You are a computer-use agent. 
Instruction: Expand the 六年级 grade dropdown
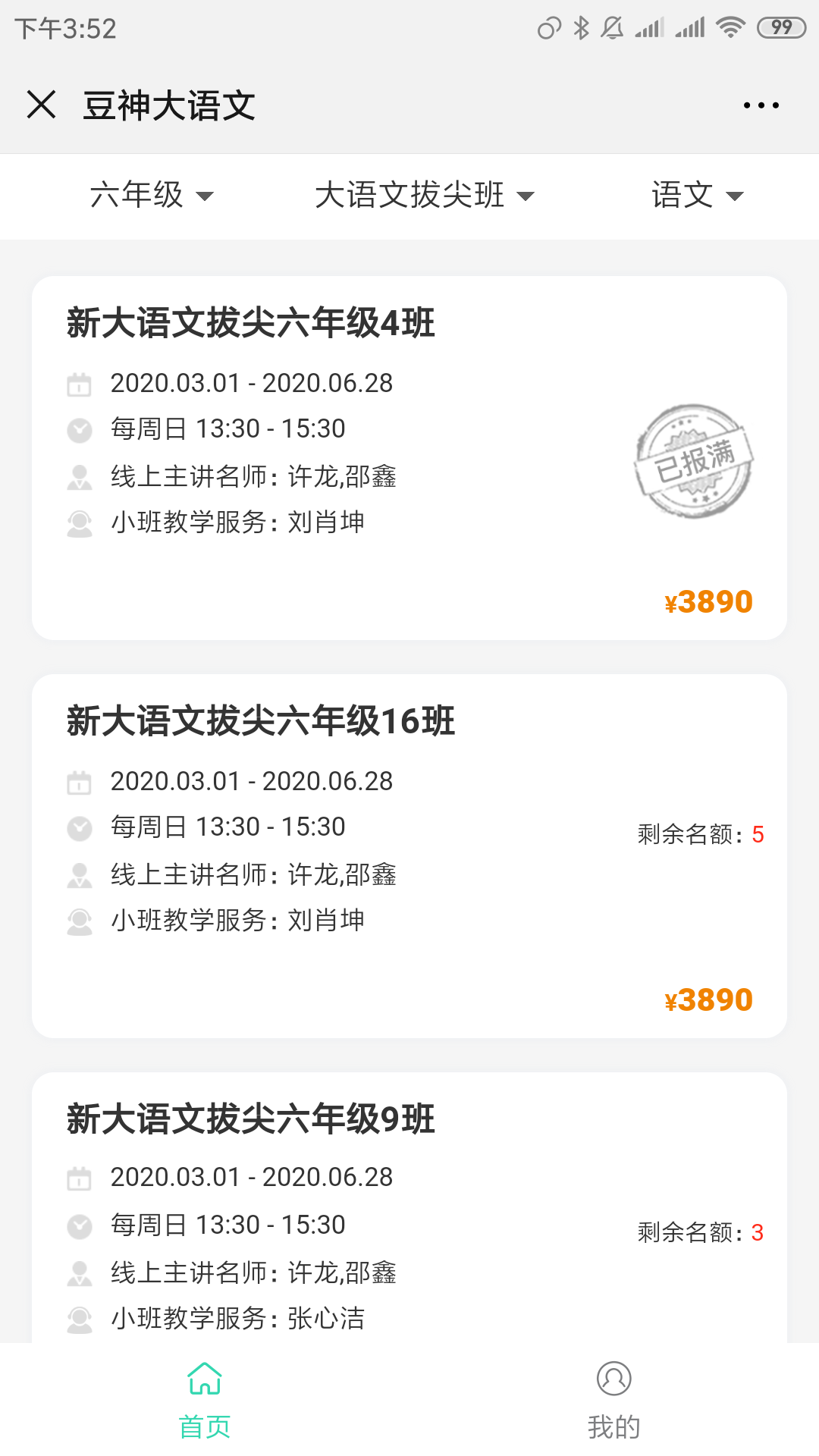click(152, 195)
